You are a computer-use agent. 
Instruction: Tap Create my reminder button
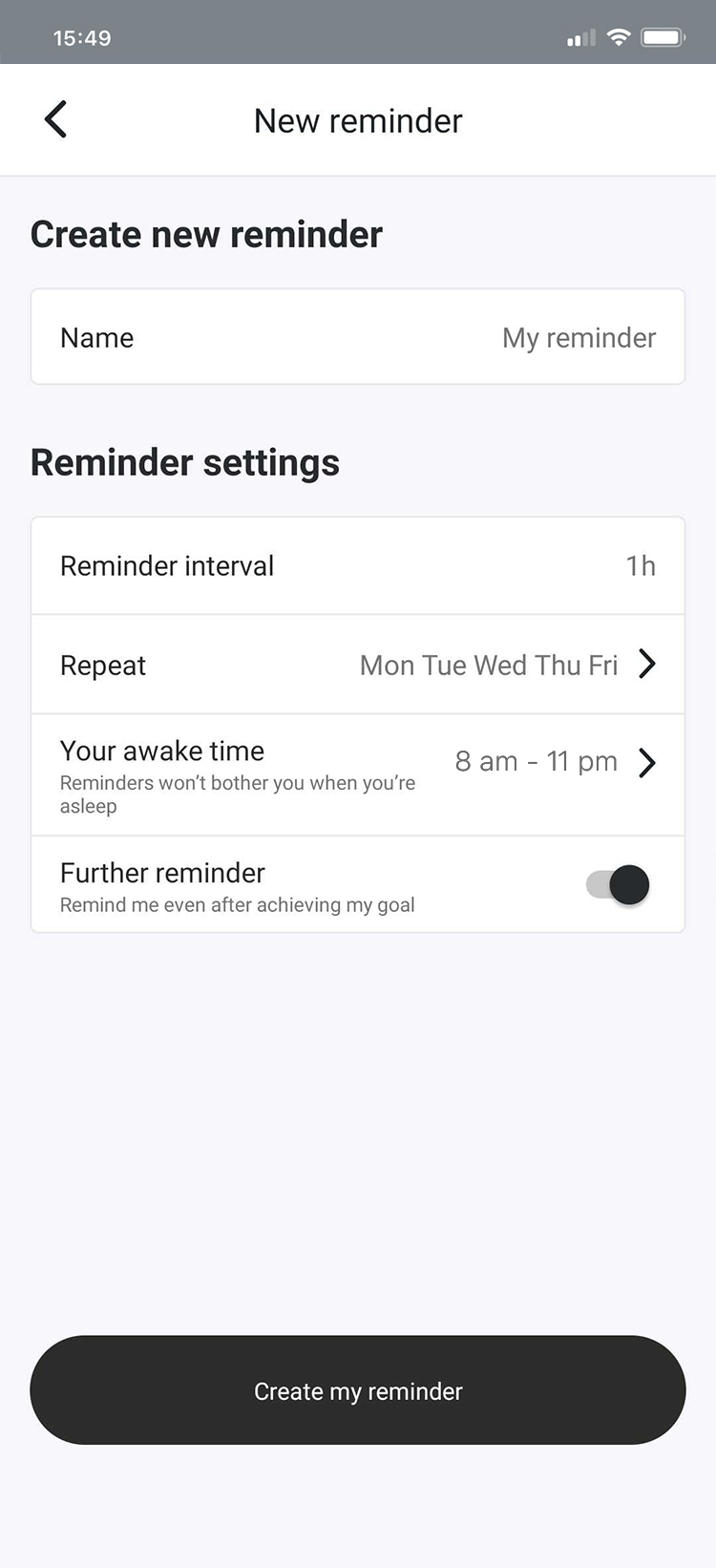click(x=358, y=1390)
